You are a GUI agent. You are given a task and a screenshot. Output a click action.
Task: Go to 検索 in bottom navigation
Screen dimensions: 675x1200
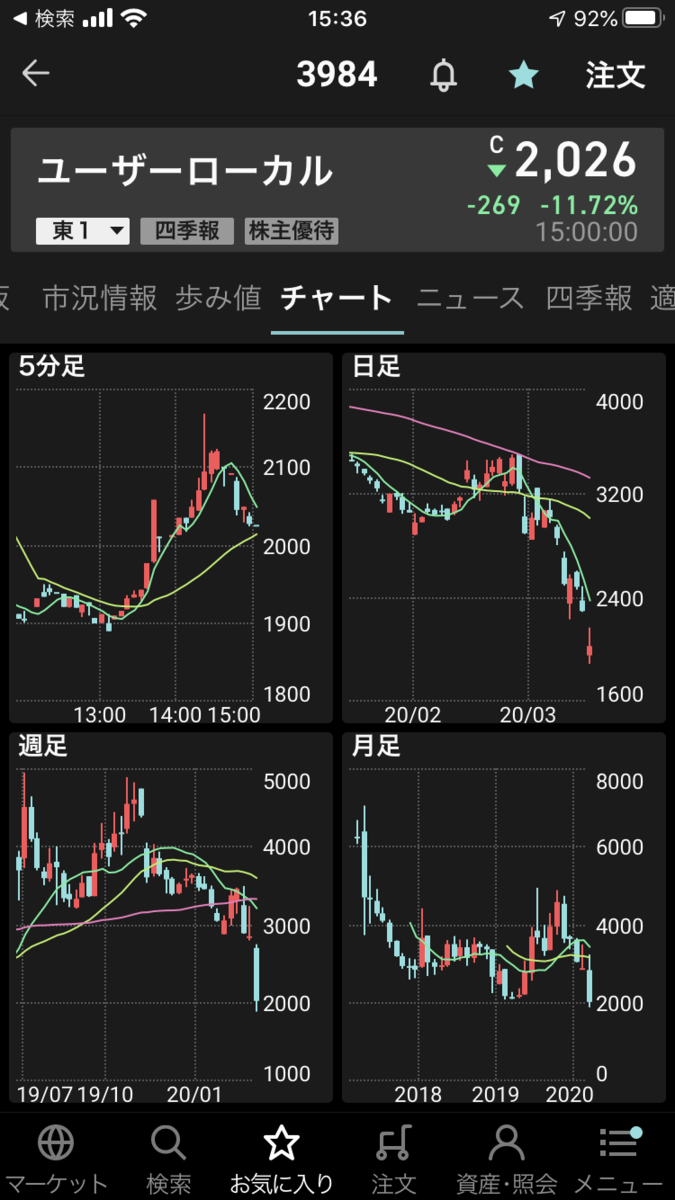pos(168,1158)
